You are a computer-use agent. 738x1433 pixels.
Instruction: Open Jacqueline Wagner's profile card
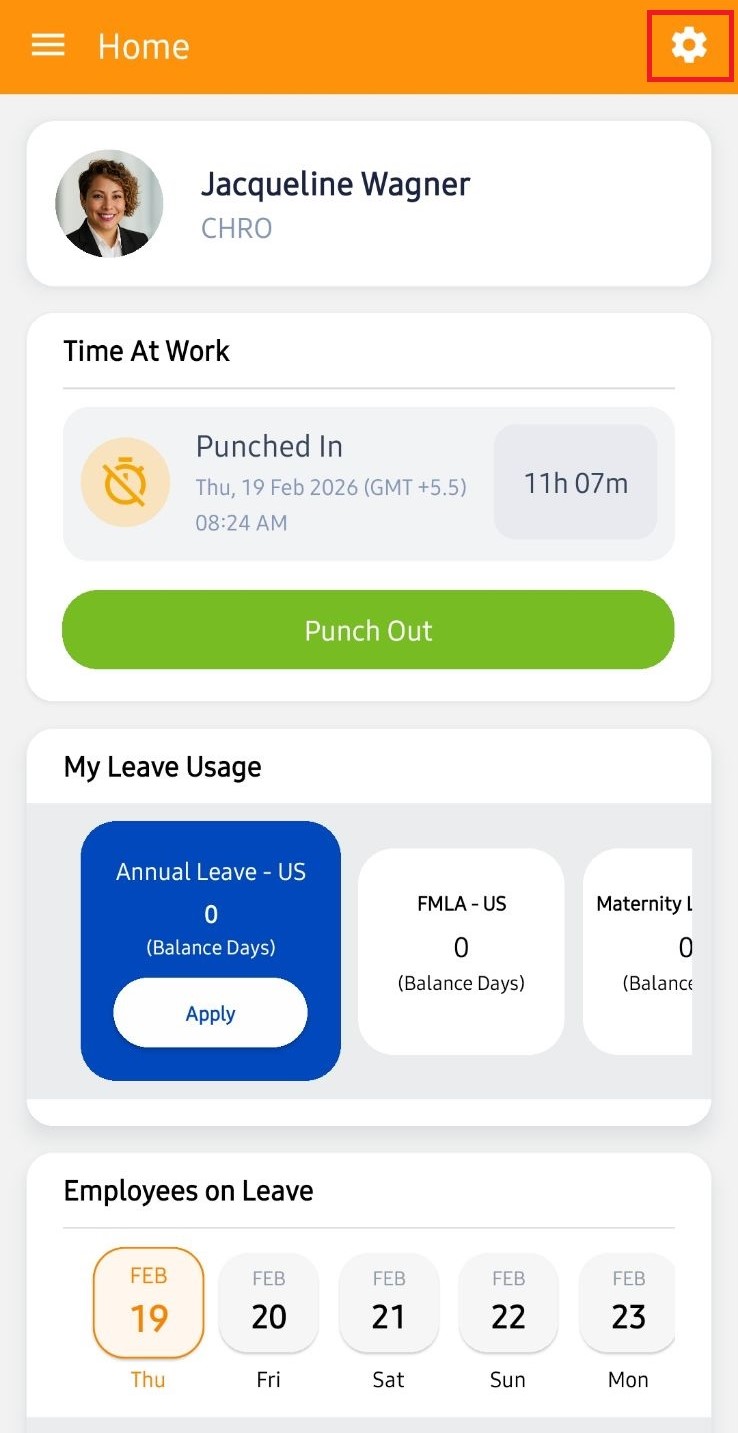[x=368, y=204]
